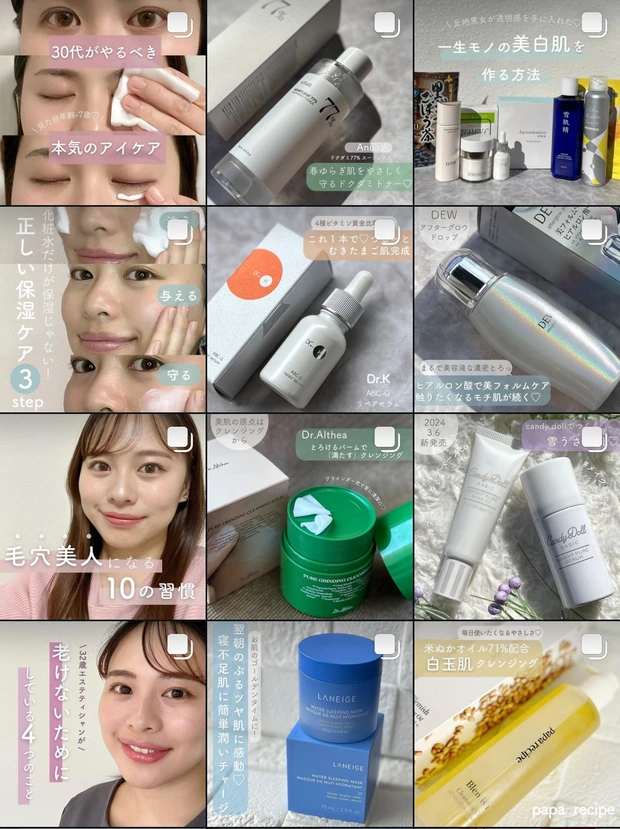Open the 一生モノの美白肌を作る方法 post

pyautogui.click(x=517, y=102)
